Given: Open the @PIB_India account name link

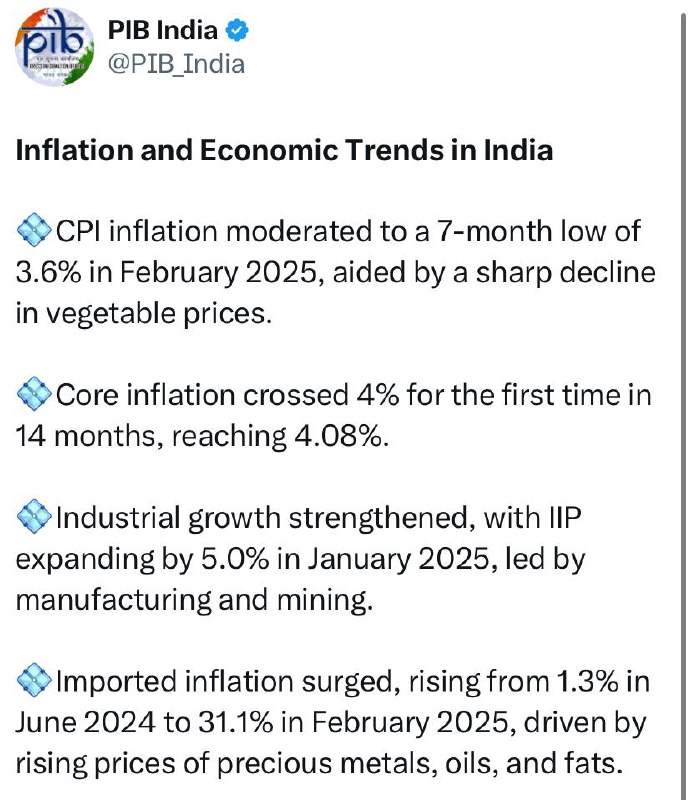Looking at the screenshot, I should [177, 64].
